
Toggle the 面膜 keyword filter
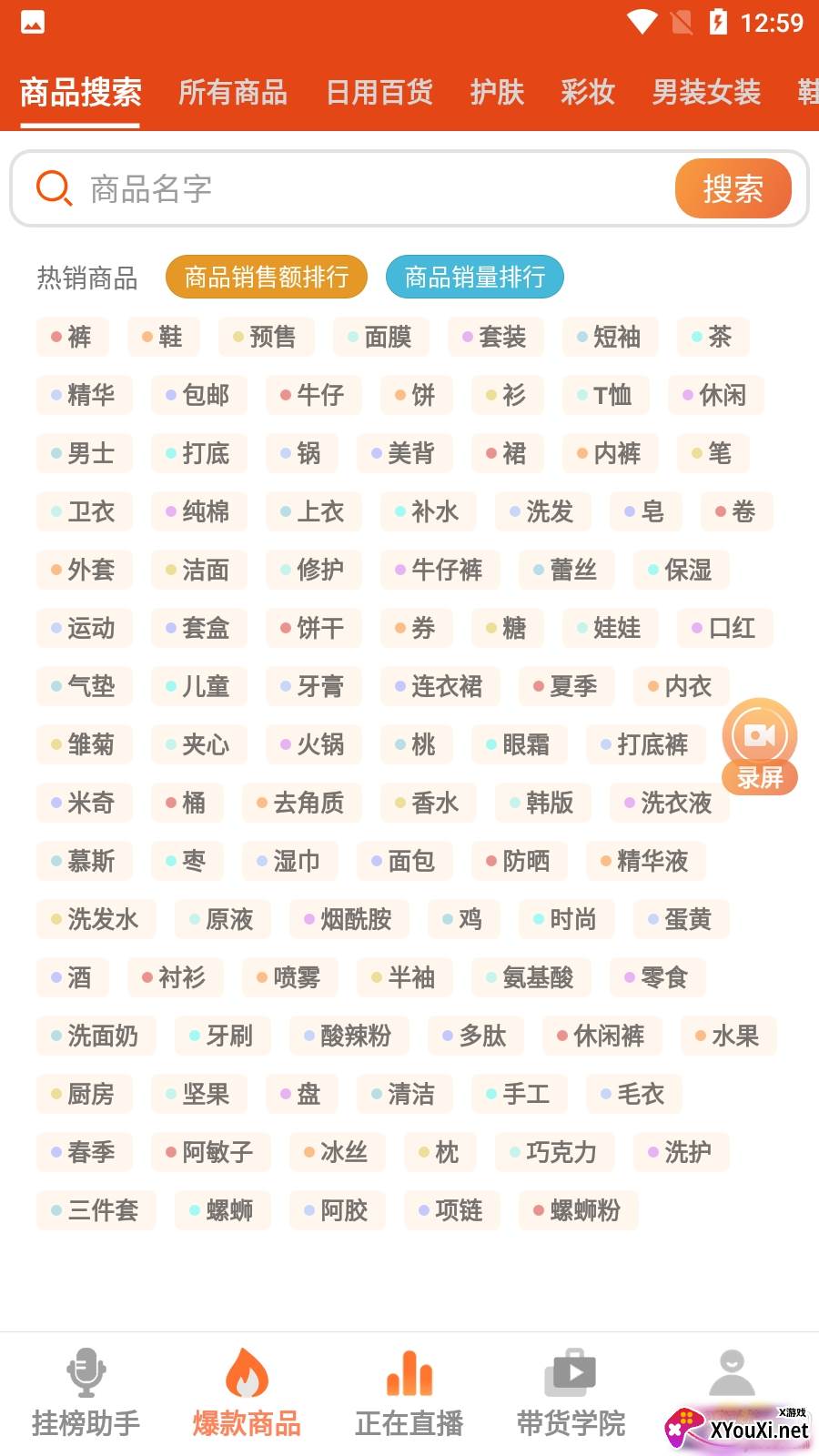click(381, 337)
